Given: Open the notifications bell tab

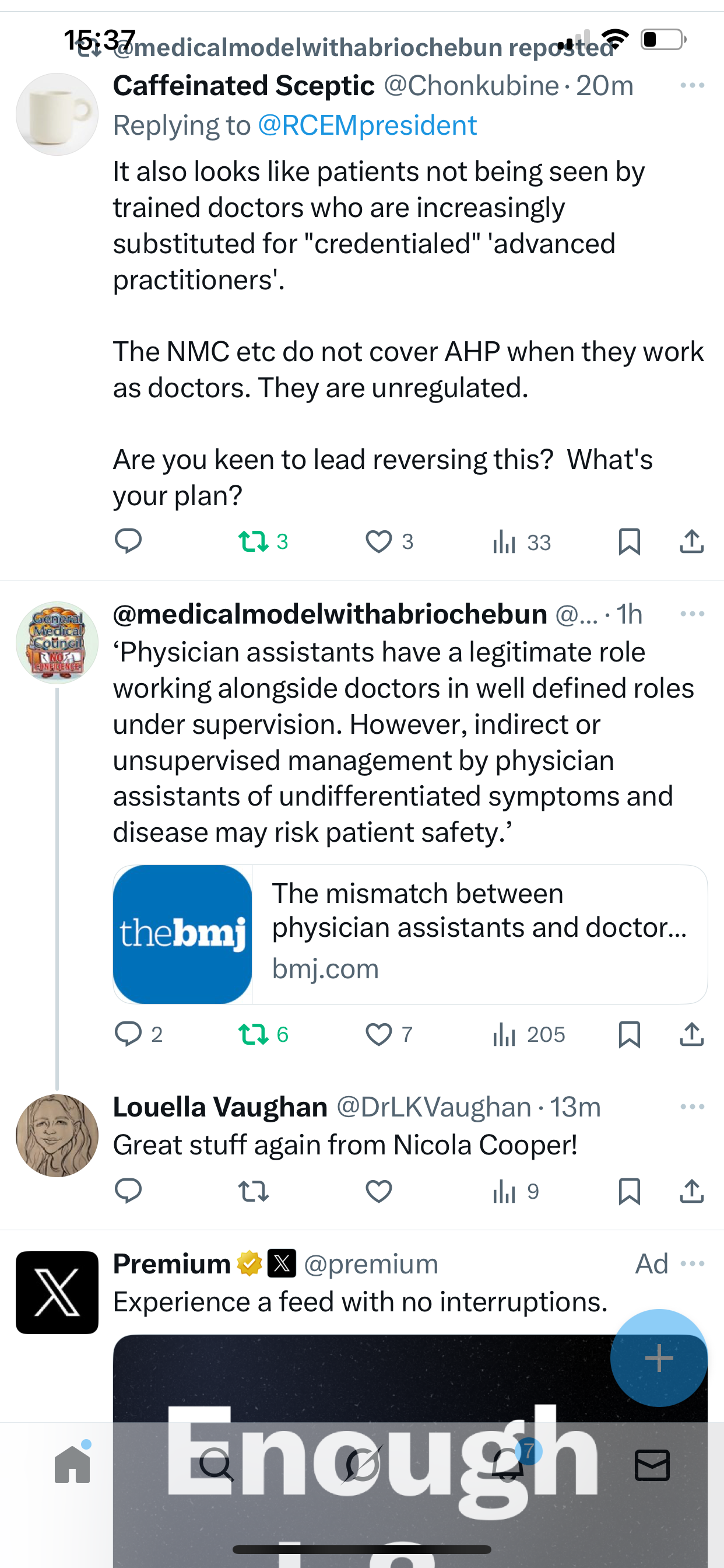Looking at the screenshot, I should (x=508, y=1465).
